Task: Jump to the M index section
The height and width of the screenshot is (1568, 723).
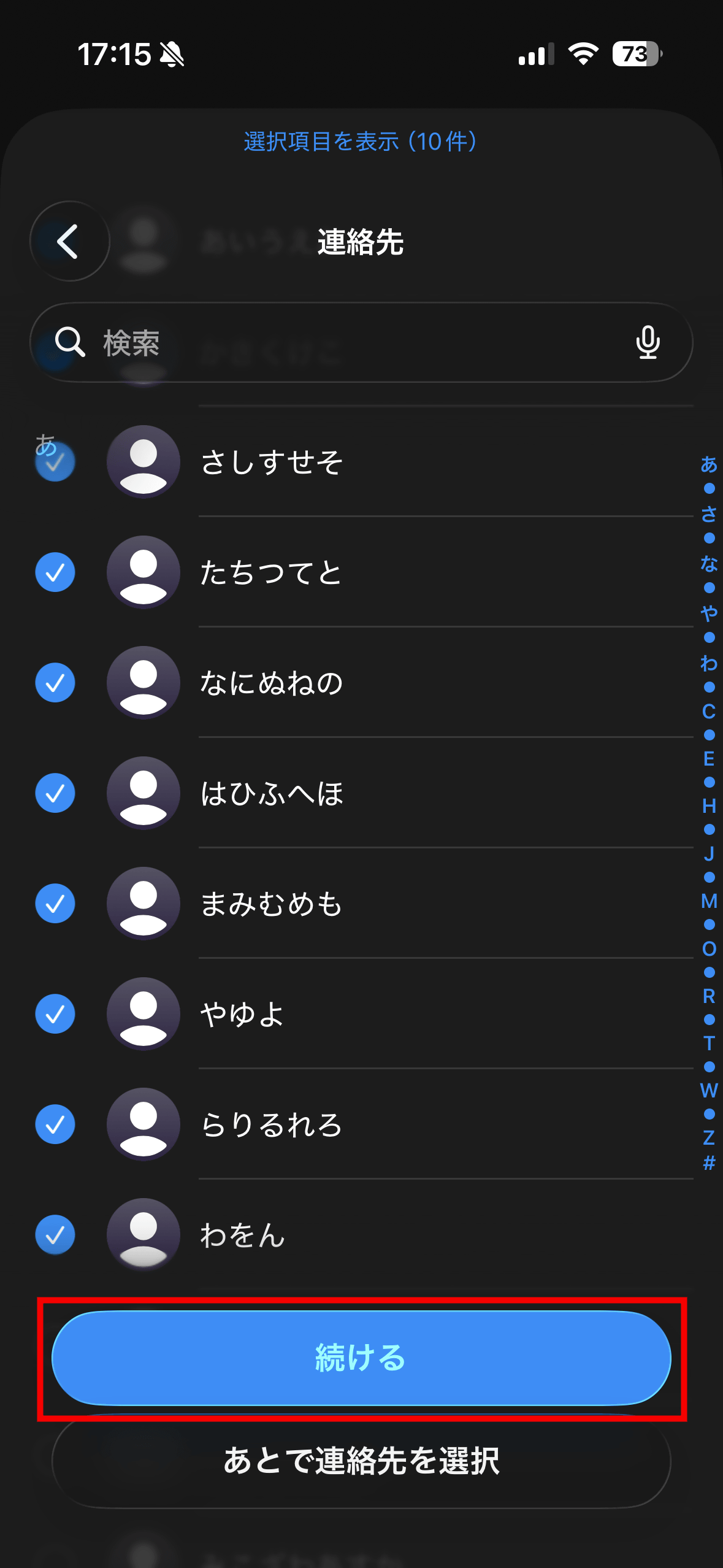Action: [x=709, y=901]
